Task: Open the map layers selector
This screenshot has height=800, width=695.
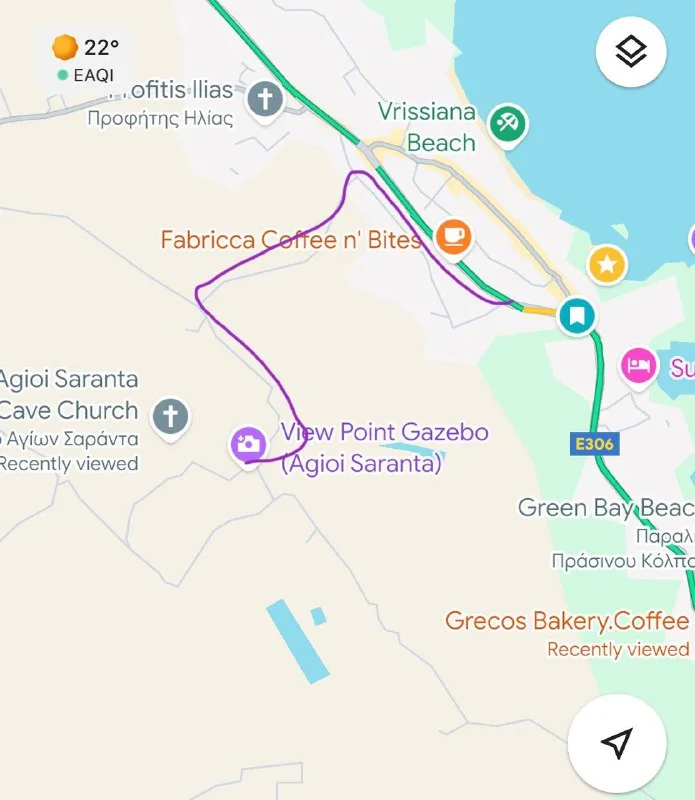Action: pyautogui.click(x=630, y=52)
